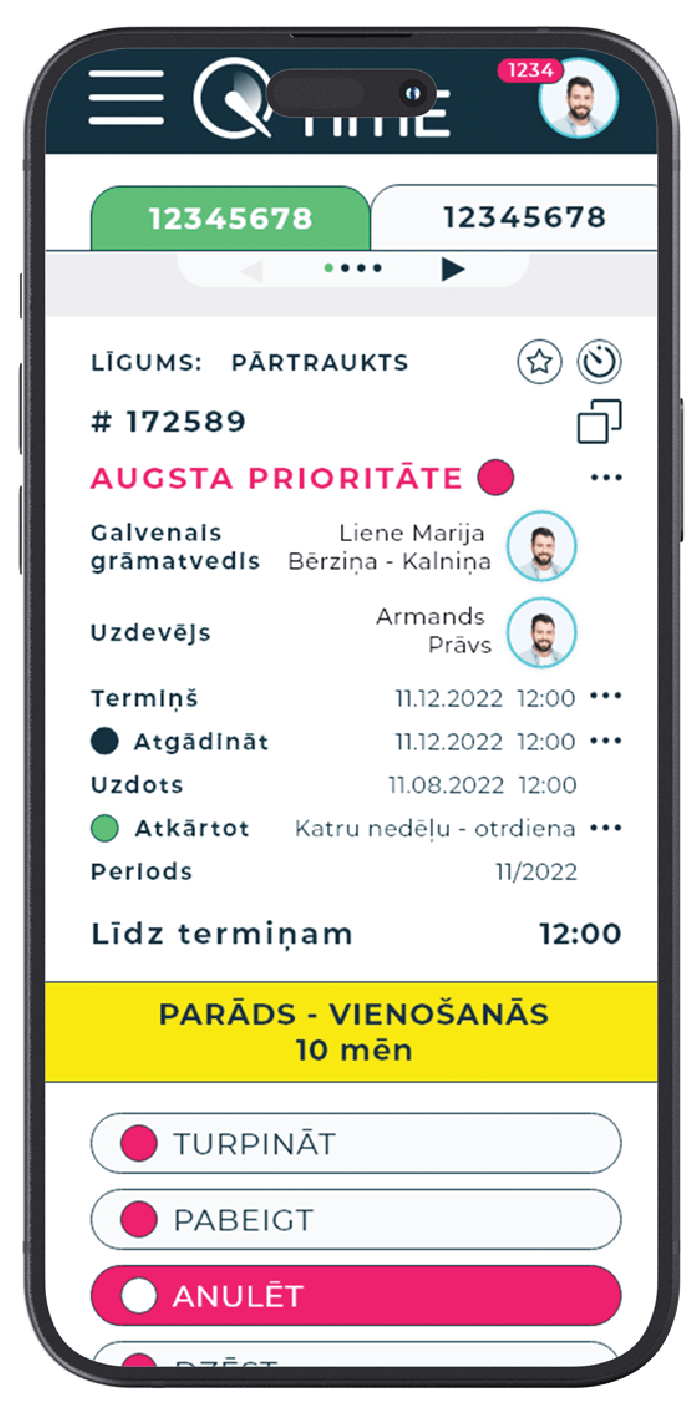Open options for Atgādināt reminder

[x=606, y=741]
